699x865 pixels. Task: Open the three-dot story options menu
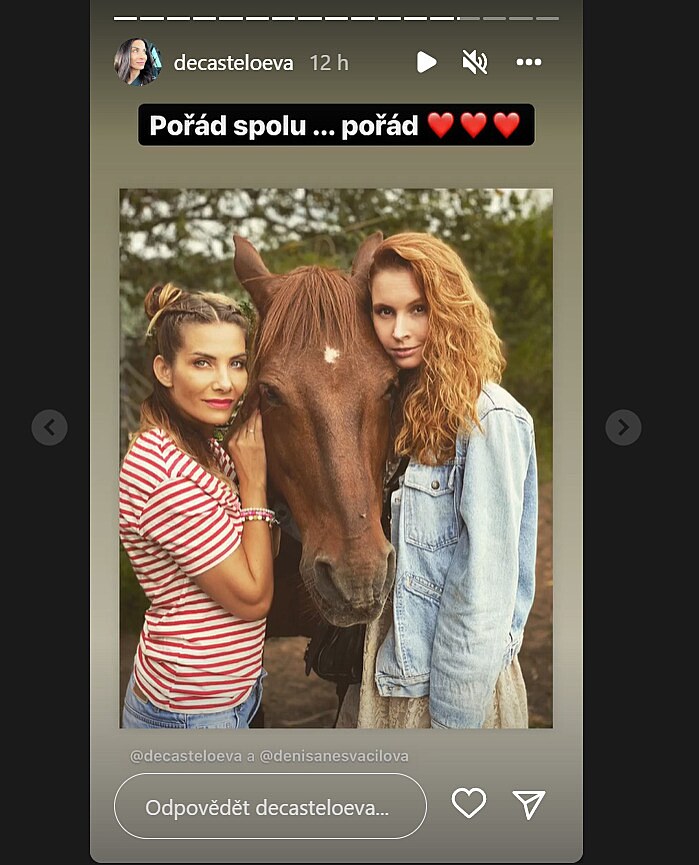tap(528, 62)
